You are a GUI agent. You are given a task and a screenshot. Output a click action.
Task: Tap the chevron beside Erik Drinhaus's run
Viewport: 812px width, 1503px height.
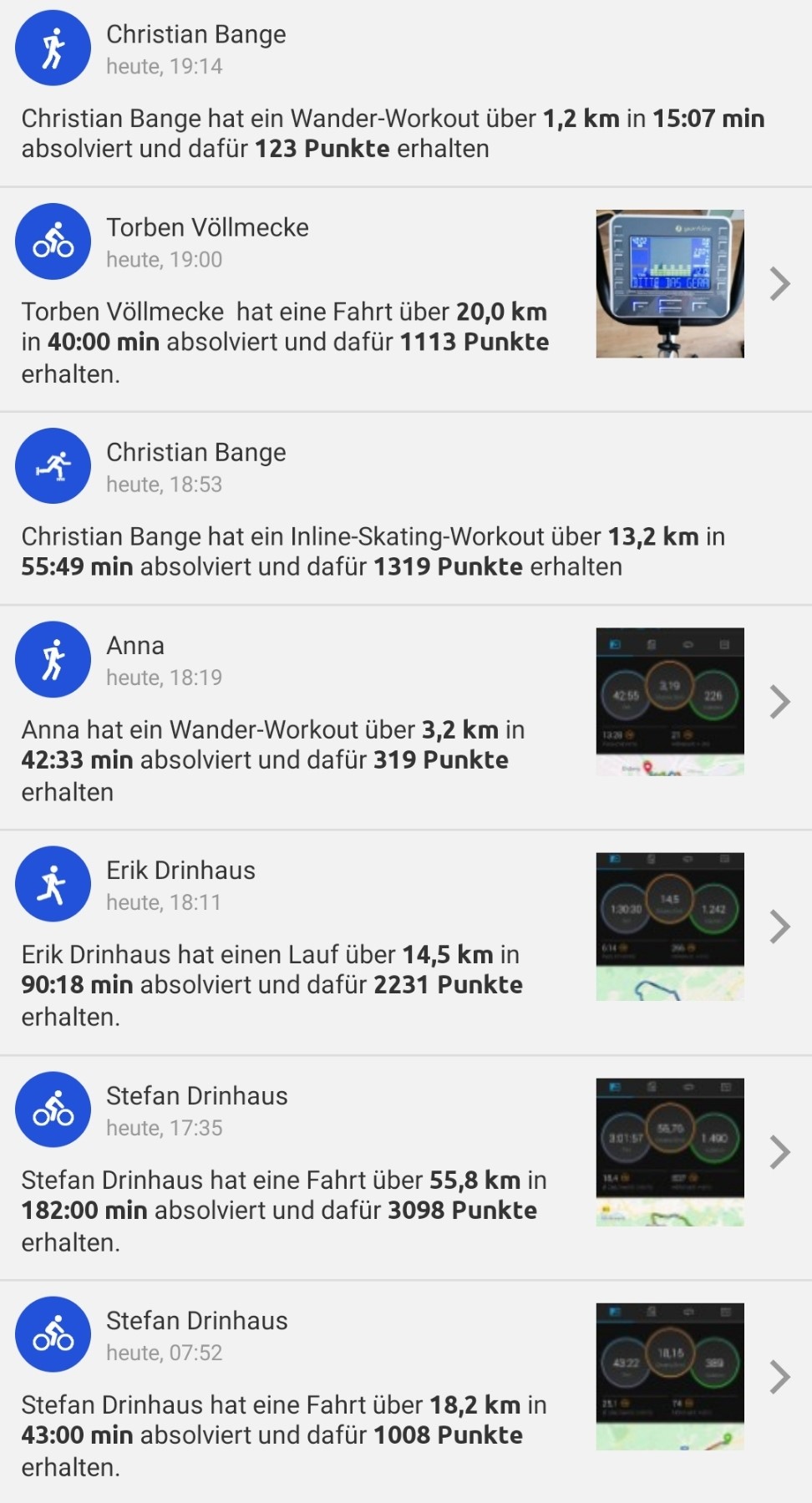779,927
